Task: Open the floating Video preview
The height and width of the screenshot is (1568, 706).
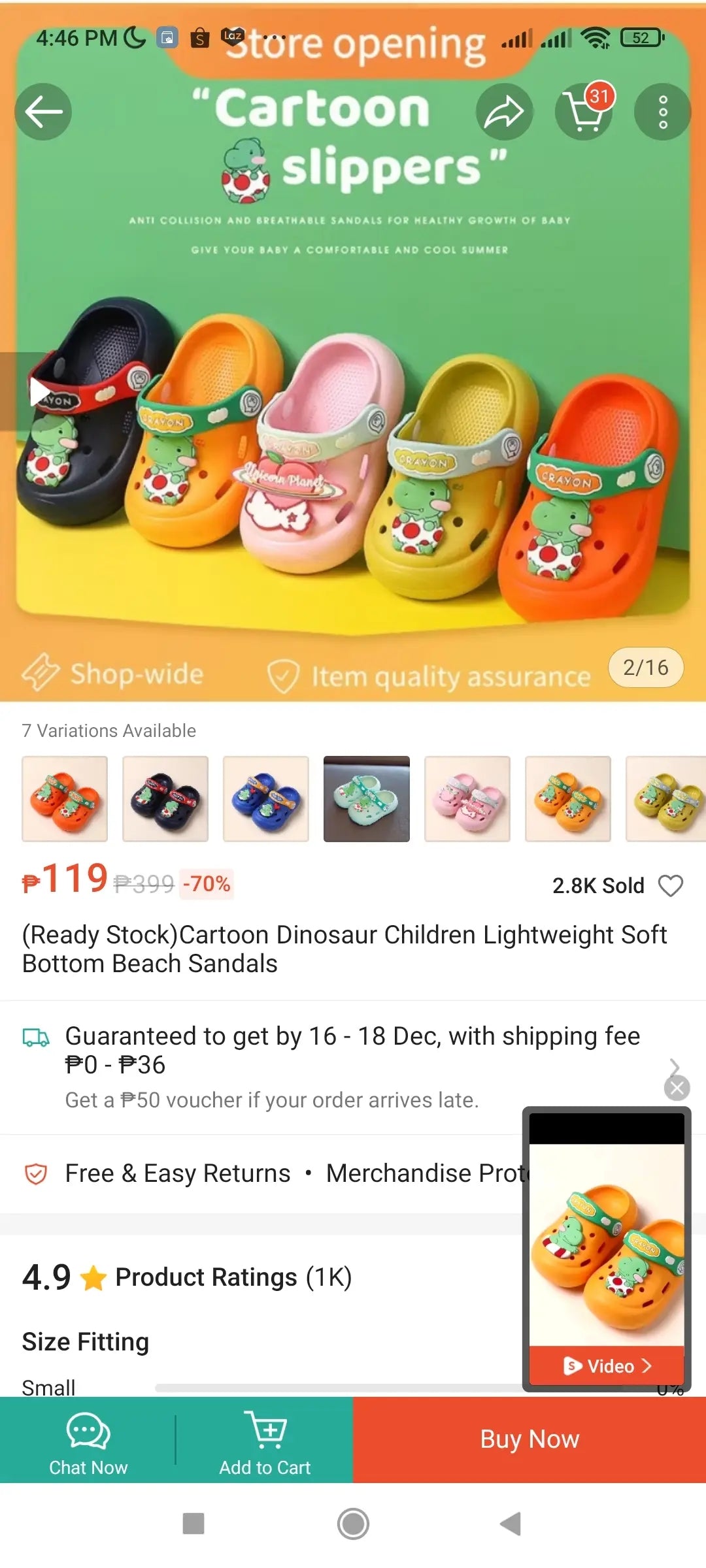Action: (607, 1365)
